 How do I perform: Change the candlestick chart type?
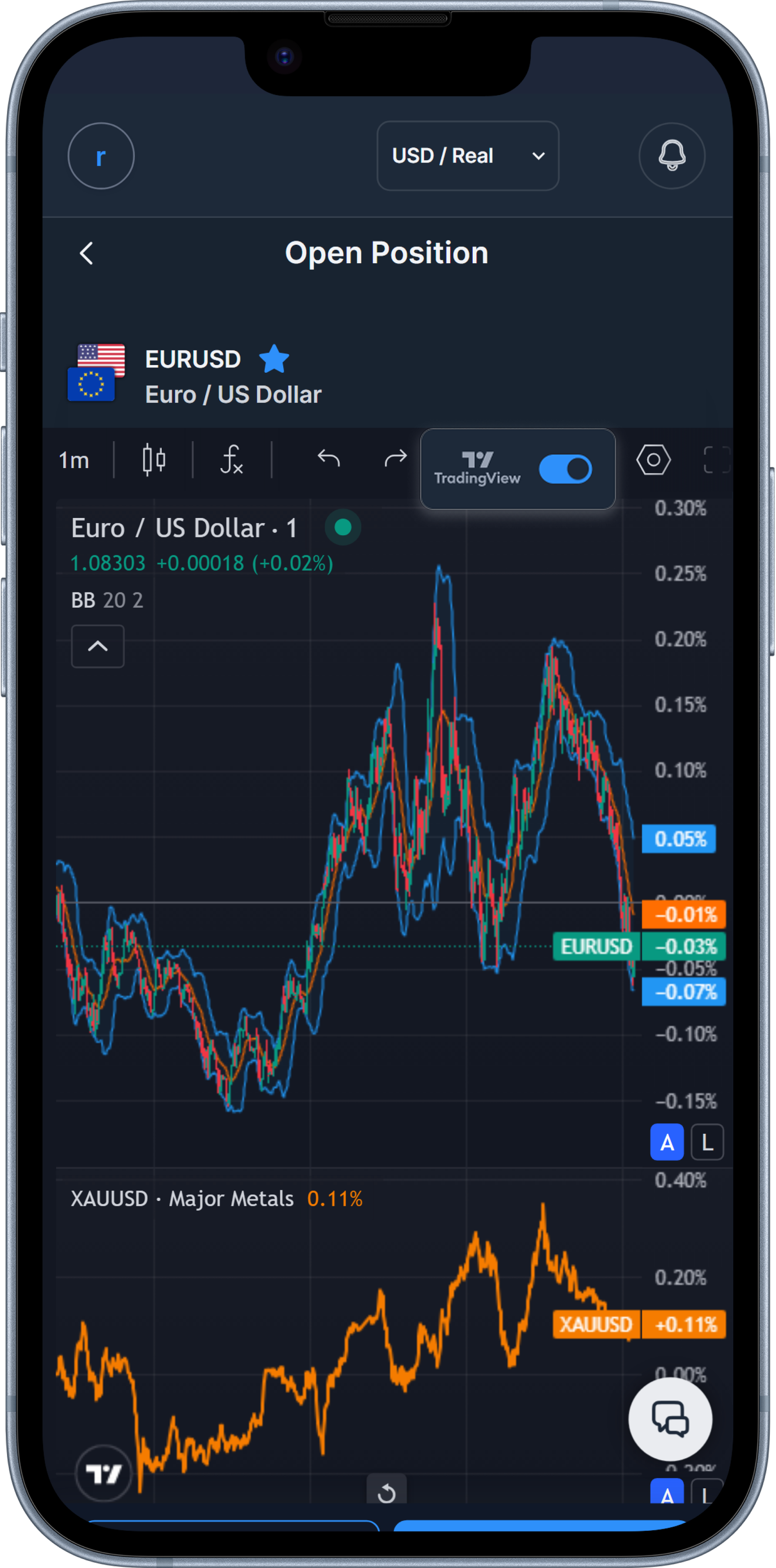[153, 460]
